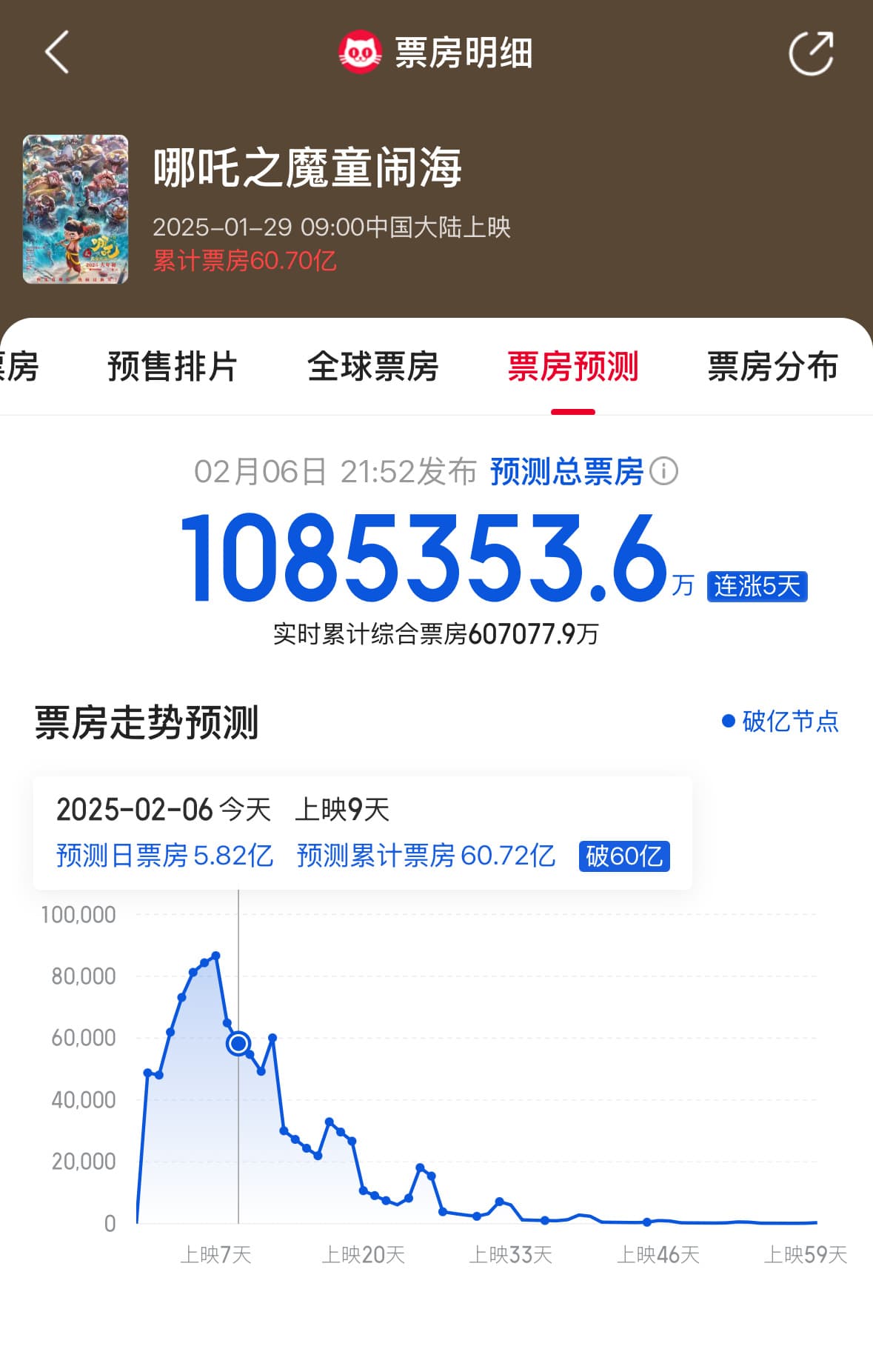Open the 哪吒之魔童闹海 movie poster
This screenshot has width=873, height=1372.
[x=76, y=209]
